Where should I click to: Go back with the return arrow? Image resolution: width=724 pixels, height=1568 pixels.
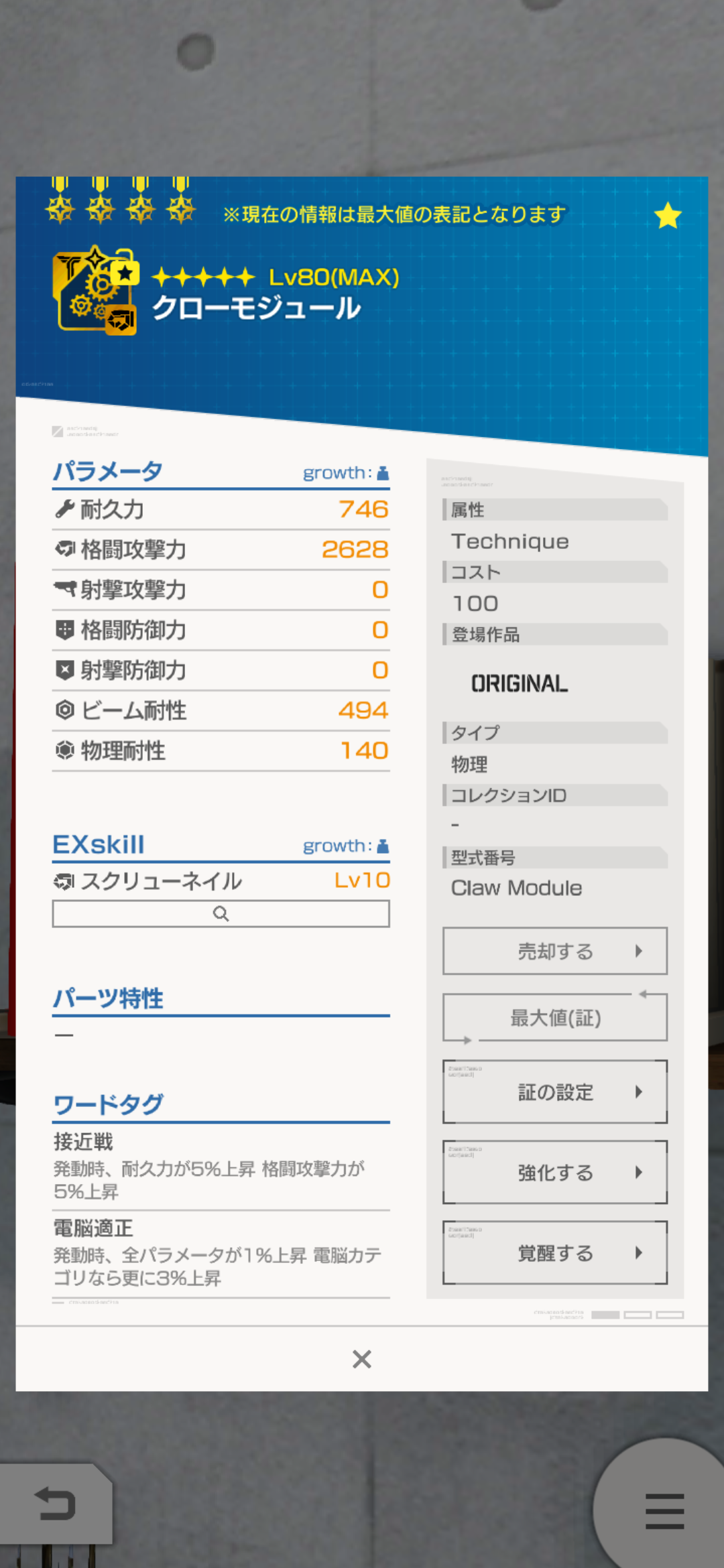coord(55,1504)
